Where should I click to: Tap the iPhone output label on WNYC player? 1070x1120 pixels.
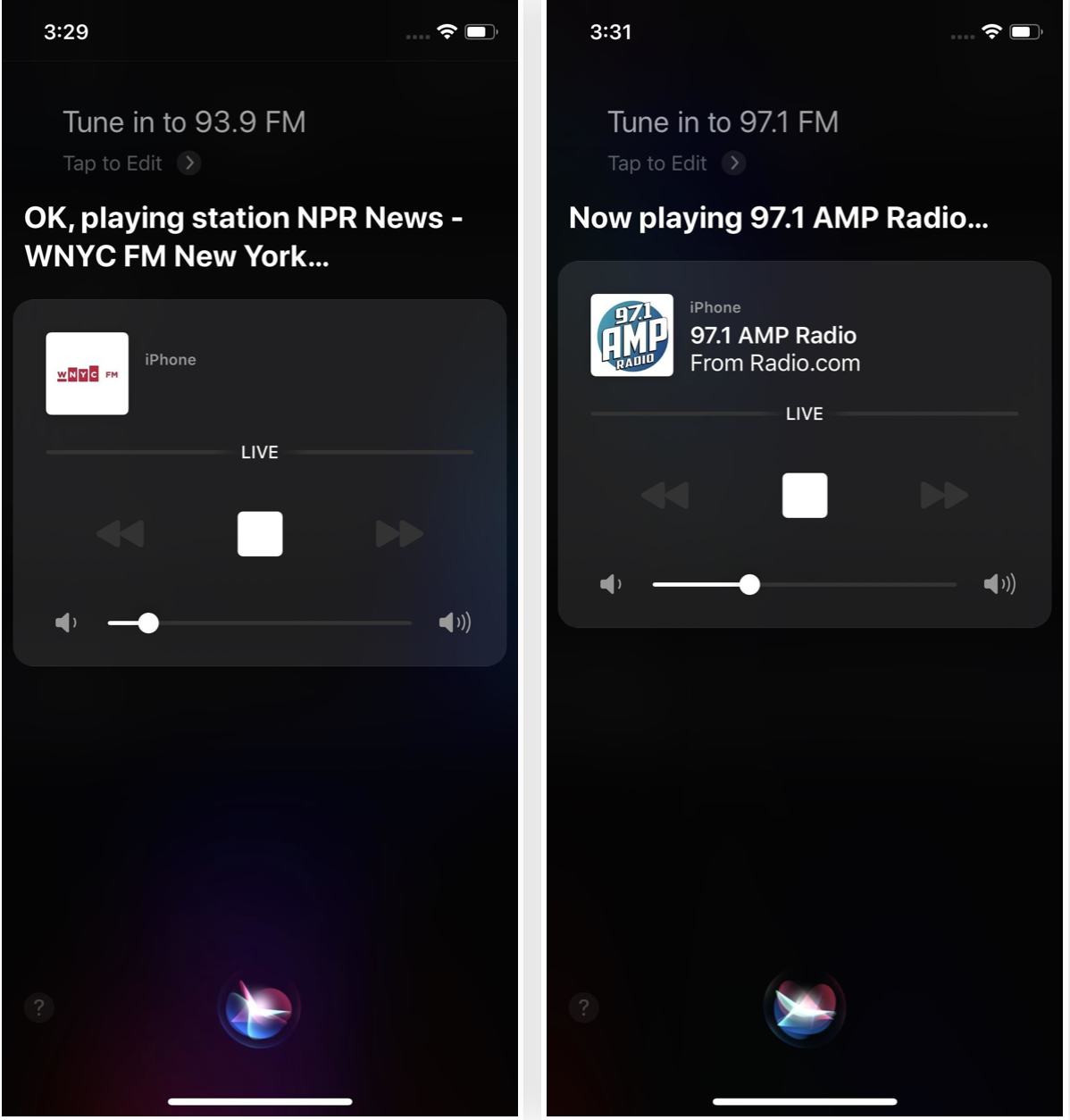(170, 359)
